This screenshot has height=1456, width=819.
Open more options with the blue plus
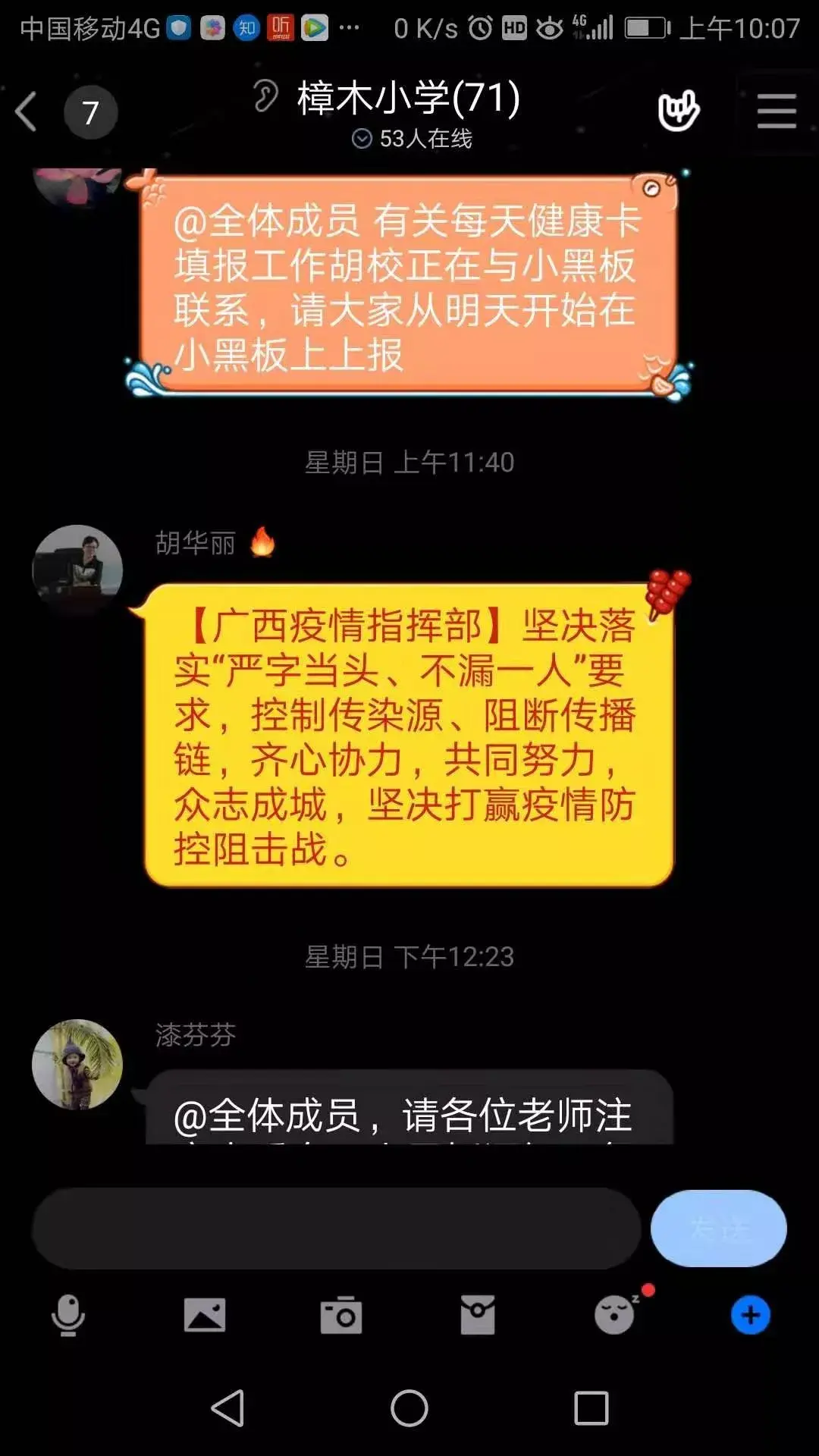click(751, 1315)
